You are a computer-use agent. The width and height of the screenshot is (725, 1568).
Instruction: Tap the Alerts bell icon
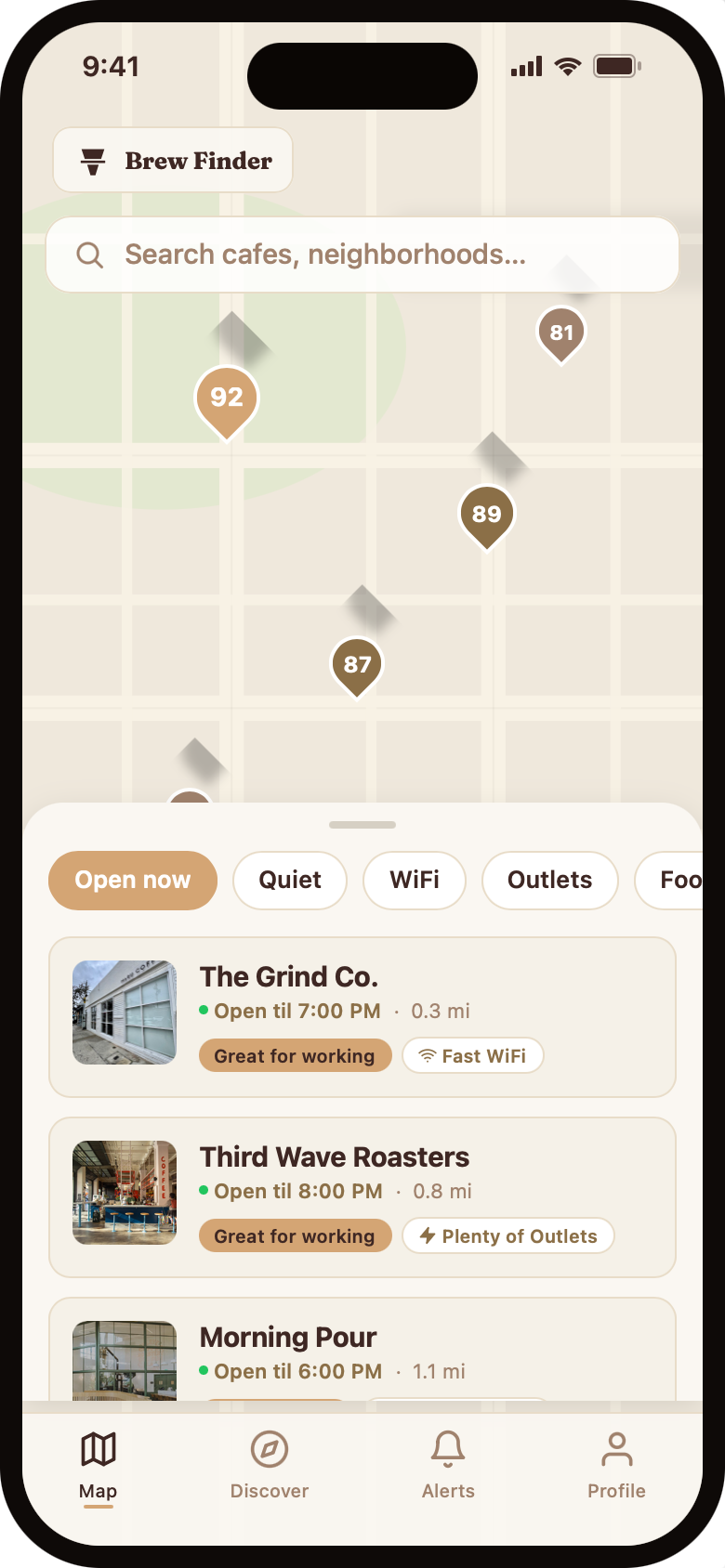[448, 1449]
